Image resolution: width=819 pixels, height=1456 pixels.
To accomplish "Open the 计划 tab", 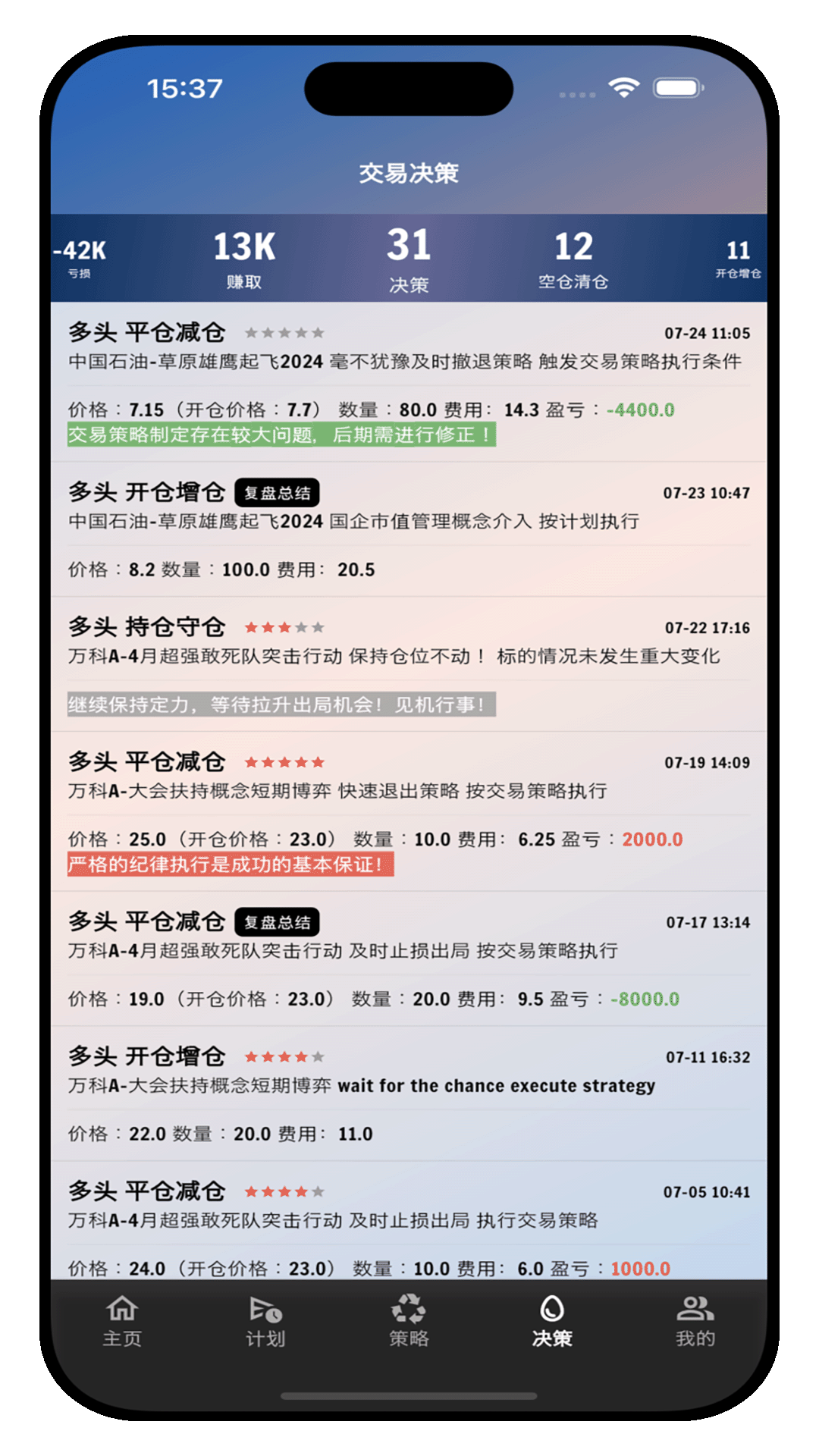I will 265,1321.
